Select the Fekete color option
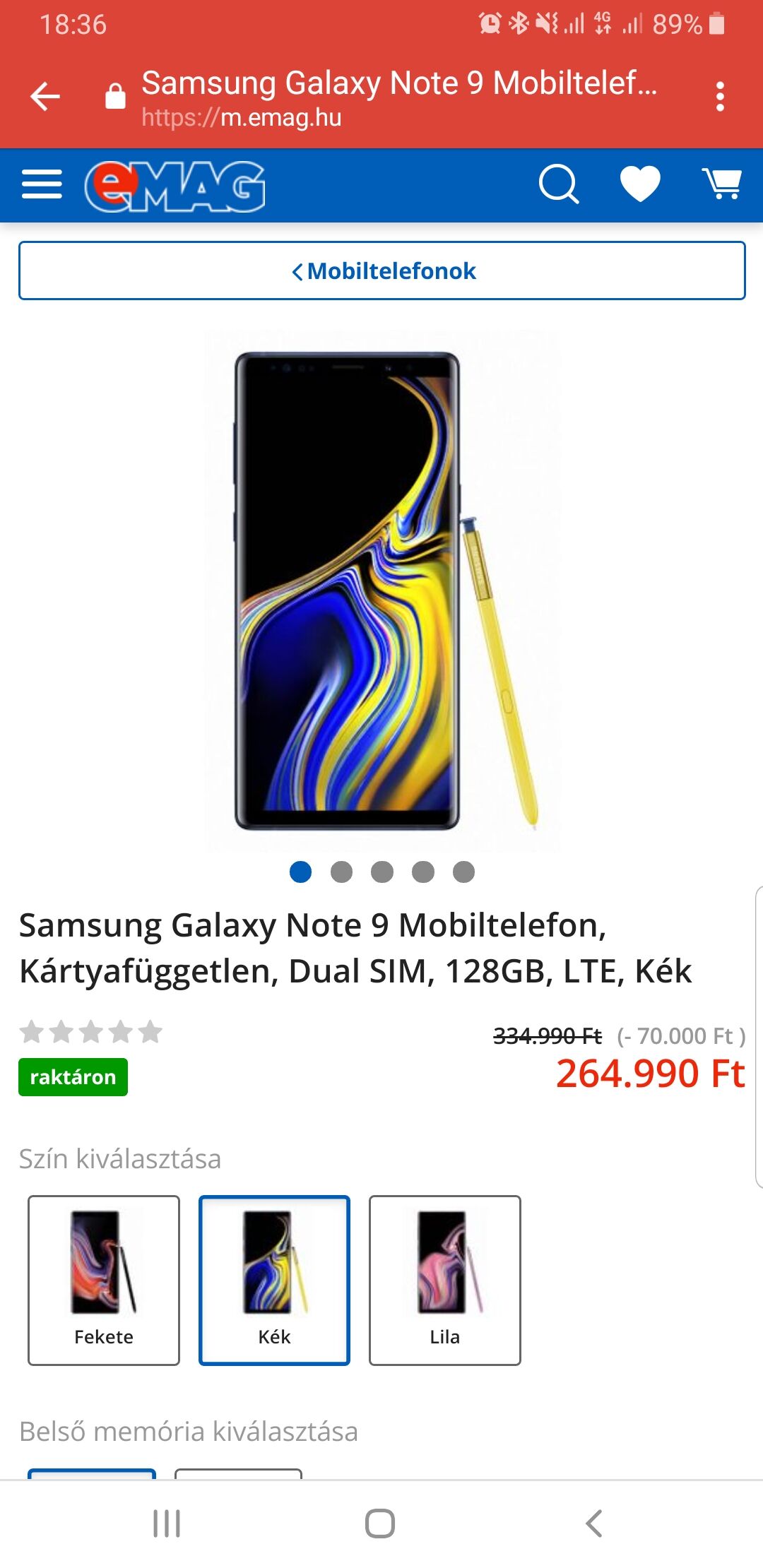This screenshot has height=1568, width=763. 104,1280
